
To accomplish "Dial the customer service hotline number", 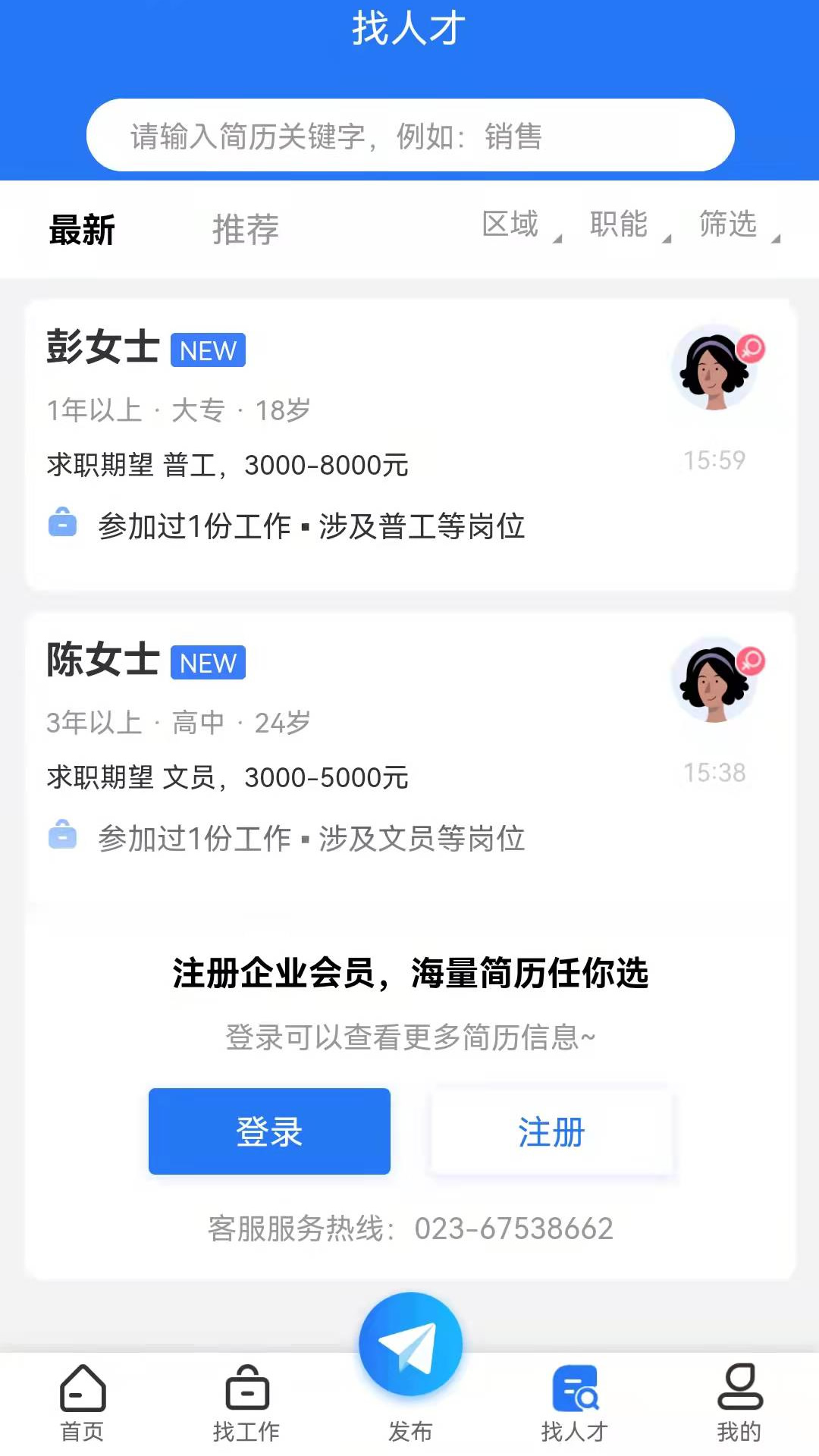I will point(513,1225).
